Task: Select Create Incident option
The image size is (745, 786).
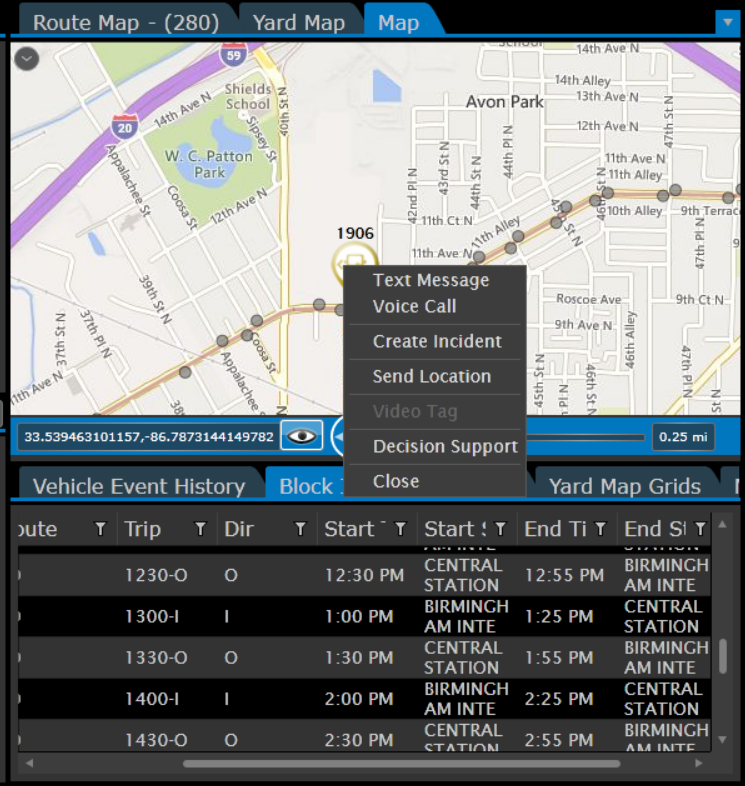Action: point(437,342)
